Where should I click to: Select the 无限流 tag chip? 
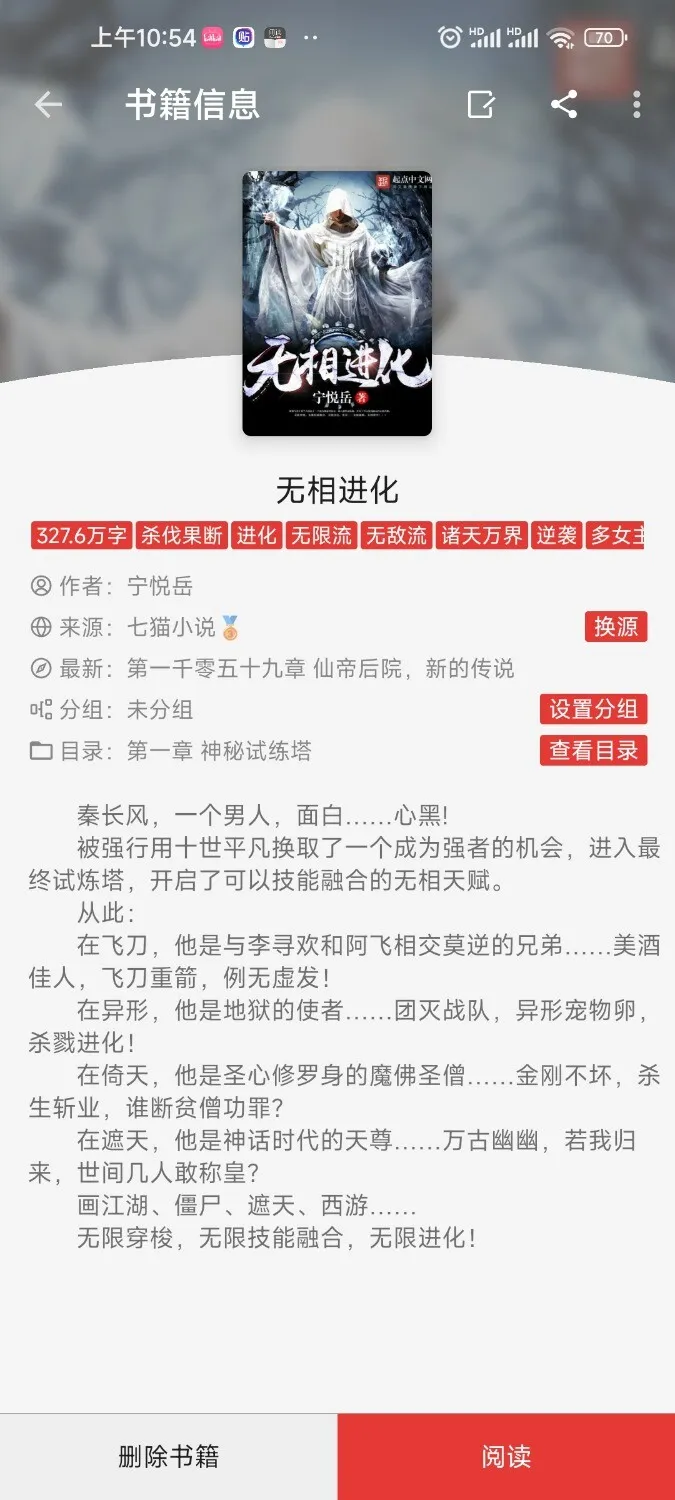click(x=321, y=535)
